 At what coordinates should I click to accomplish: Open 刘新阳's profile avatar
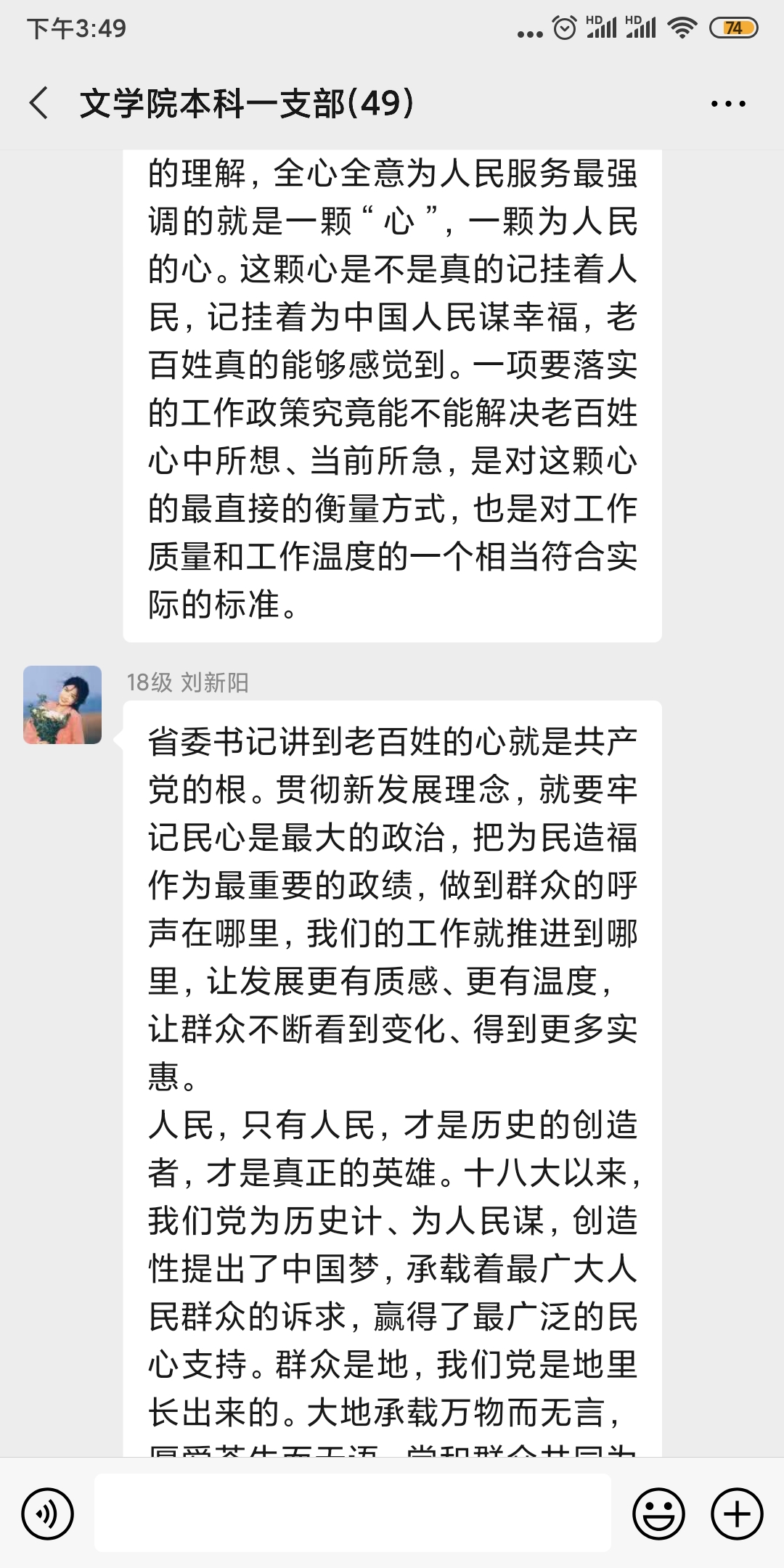click(62, 705)
